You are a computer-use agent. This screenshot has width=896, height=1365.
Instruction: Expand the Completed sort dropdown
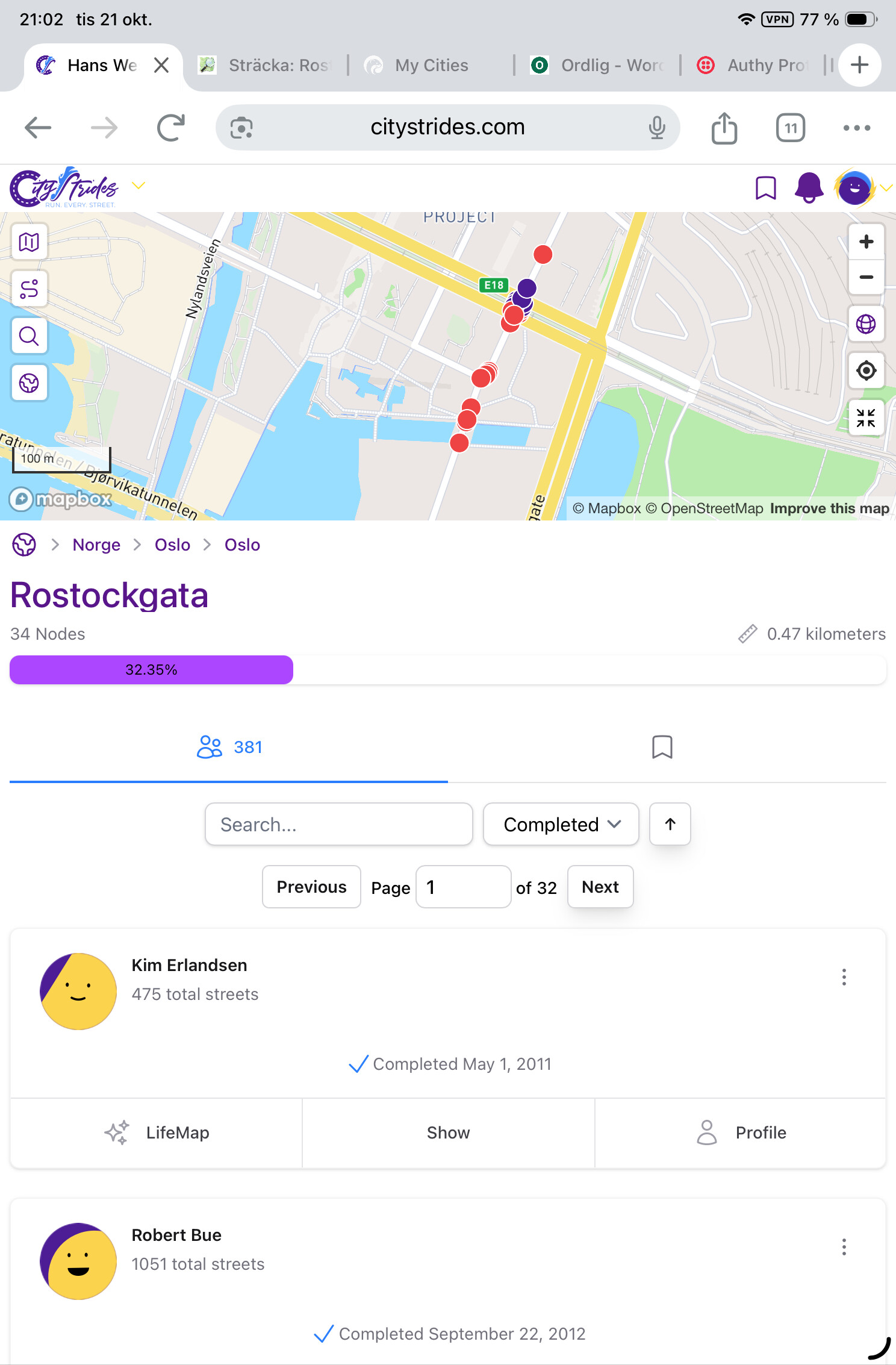pyautogui.click(x=561, y=824)
